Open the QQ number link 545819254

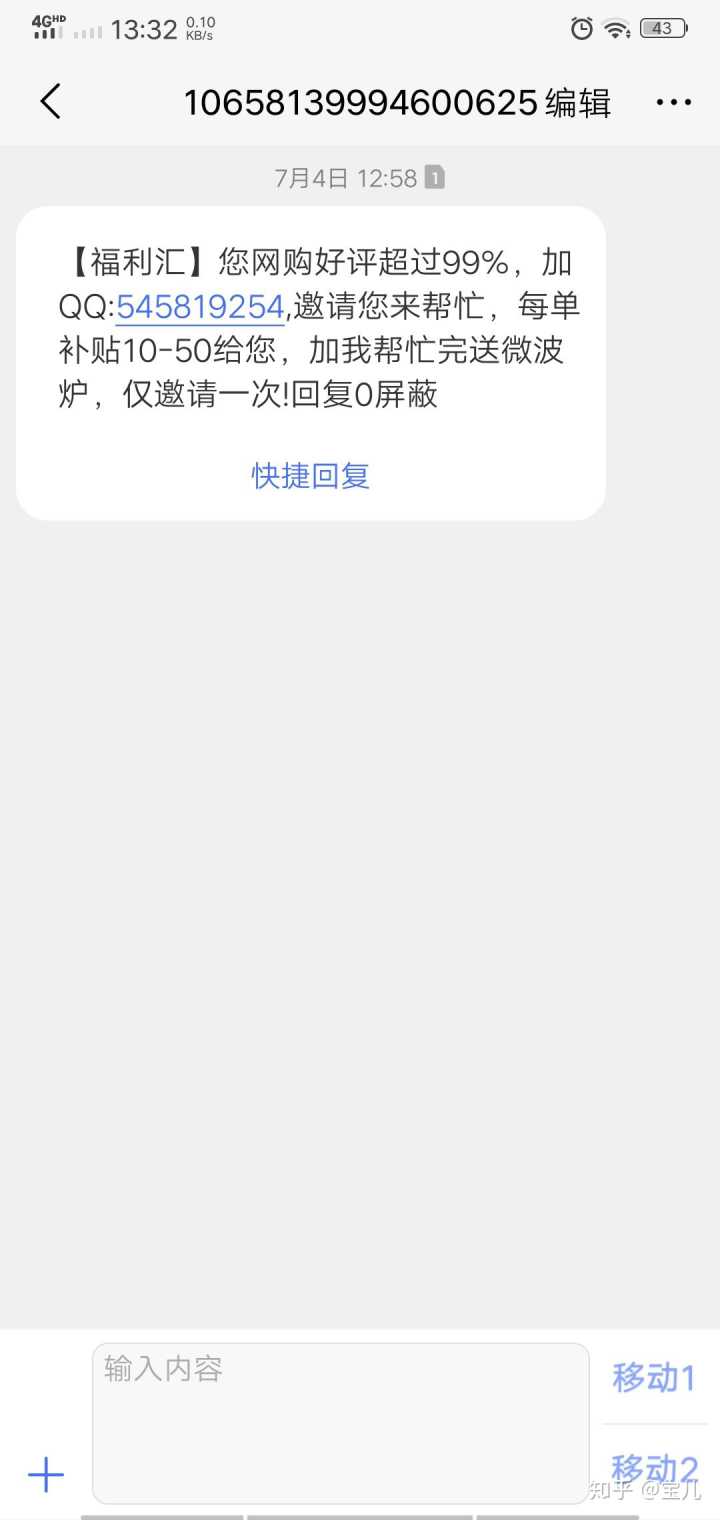[201, 306]
